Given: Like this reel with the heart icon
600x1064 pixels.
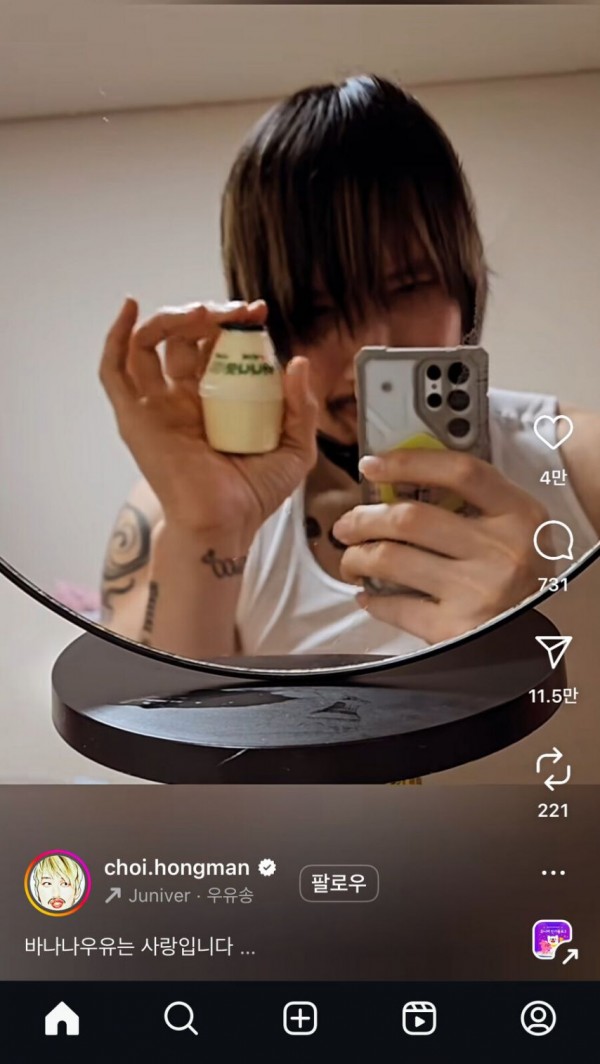Looking at the screenshot, I should (x=553, y=433).
